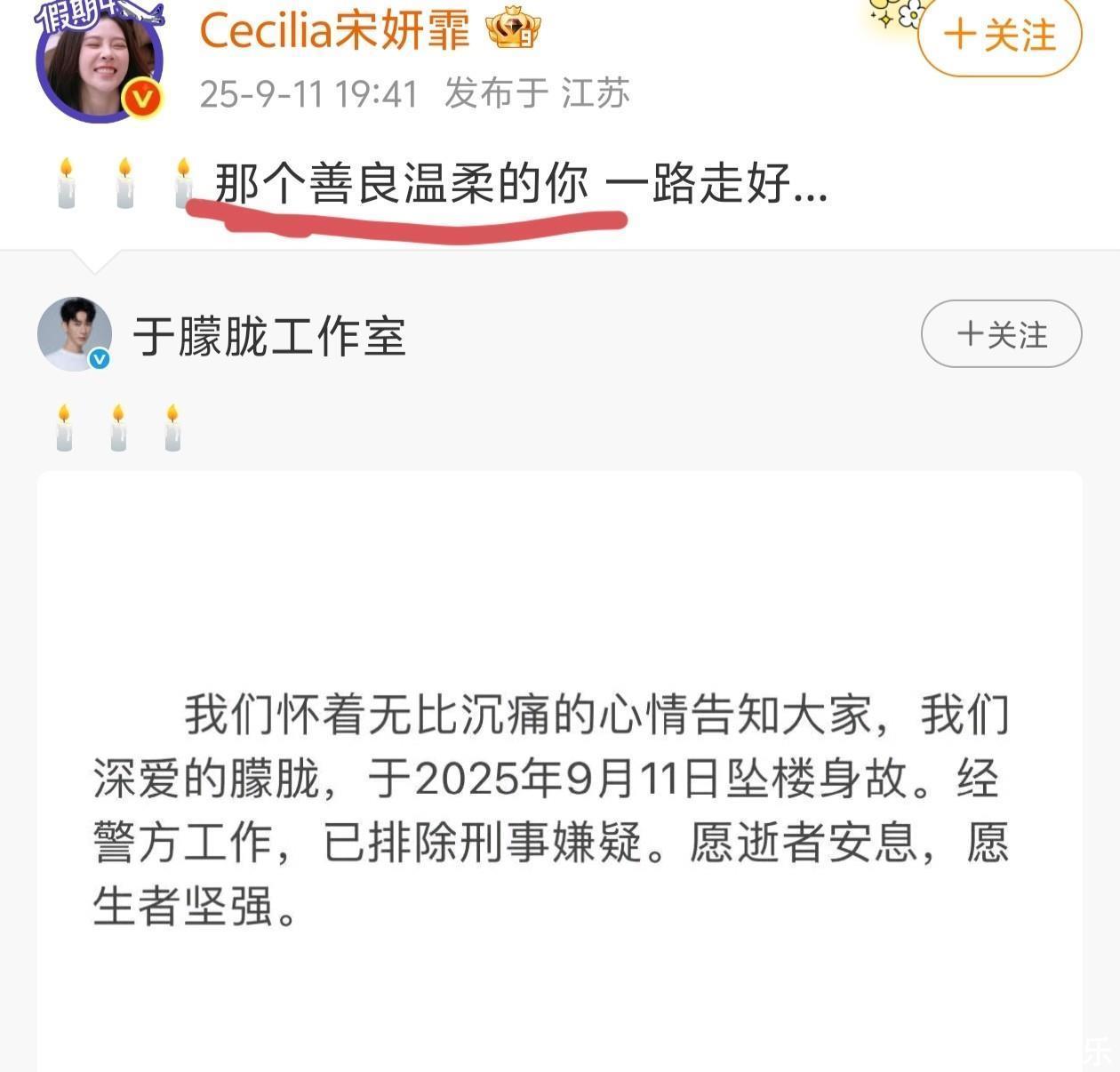Open Cecilia宋妍霏's profile avatar

(100, 64)
